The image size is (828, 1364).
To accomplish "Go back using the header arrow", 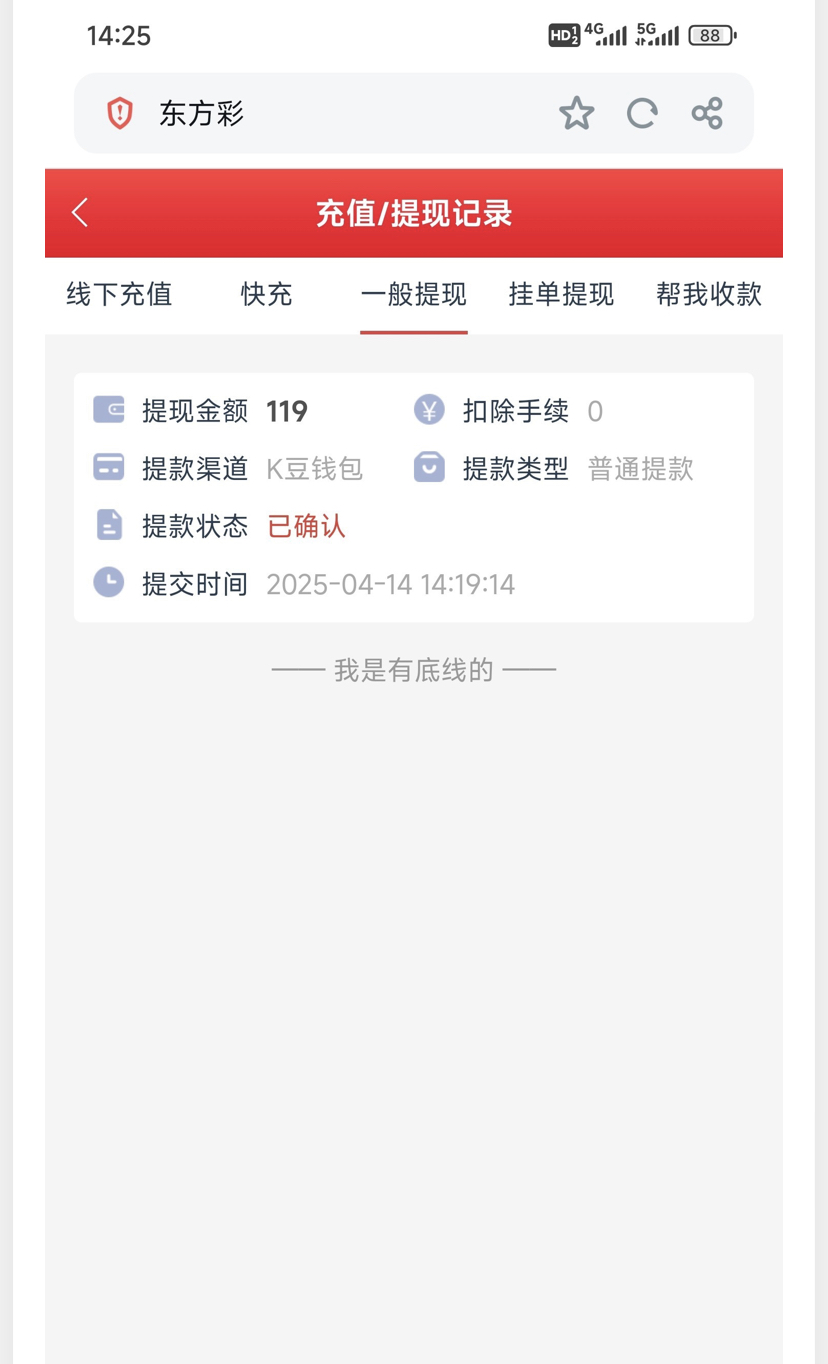I will [80, 213].
